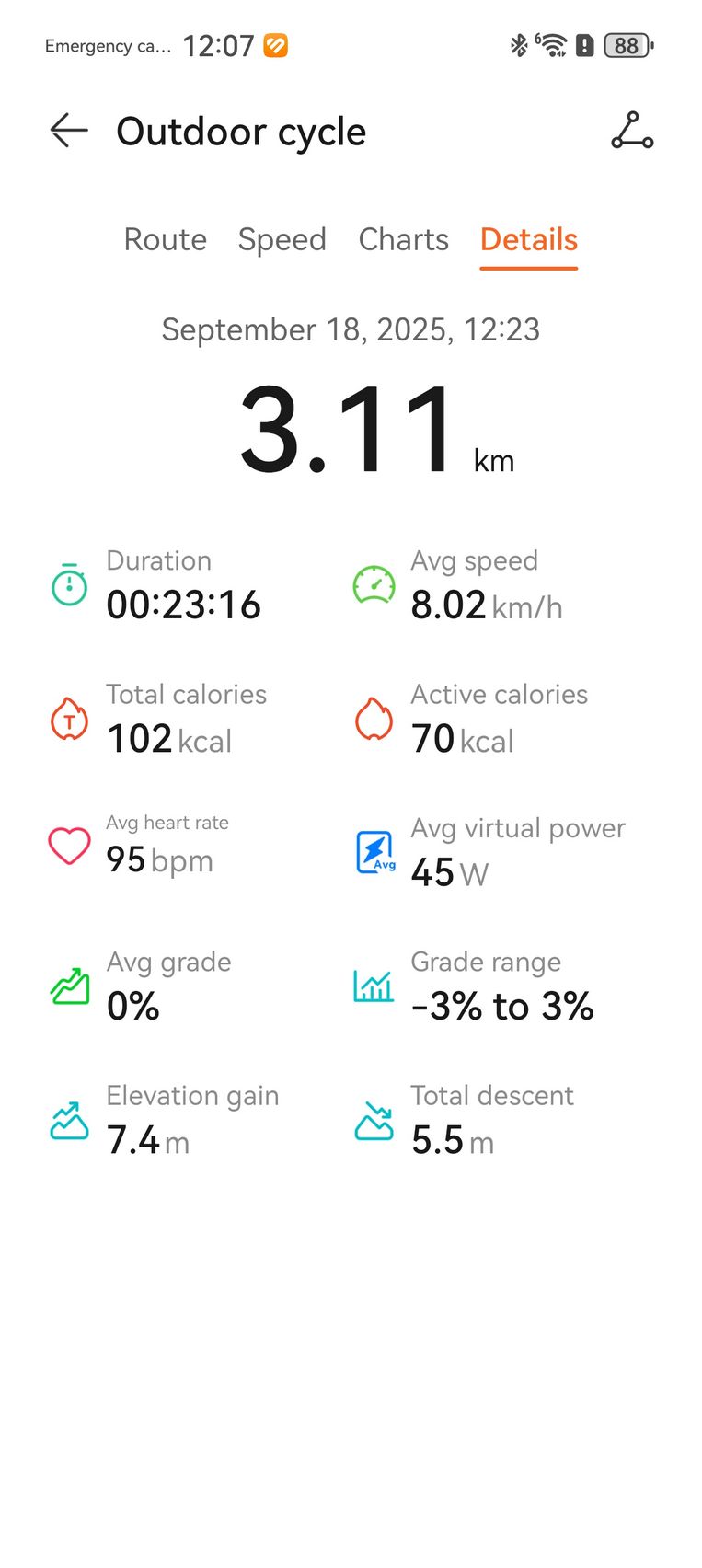Switch to the Speed tab

tap(282, 239)
